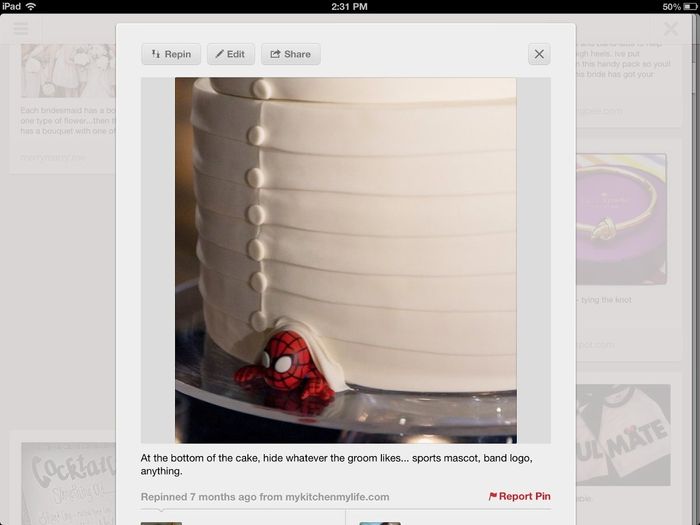Close the pin detail dialog
The image size is (700, 525).
539,54
